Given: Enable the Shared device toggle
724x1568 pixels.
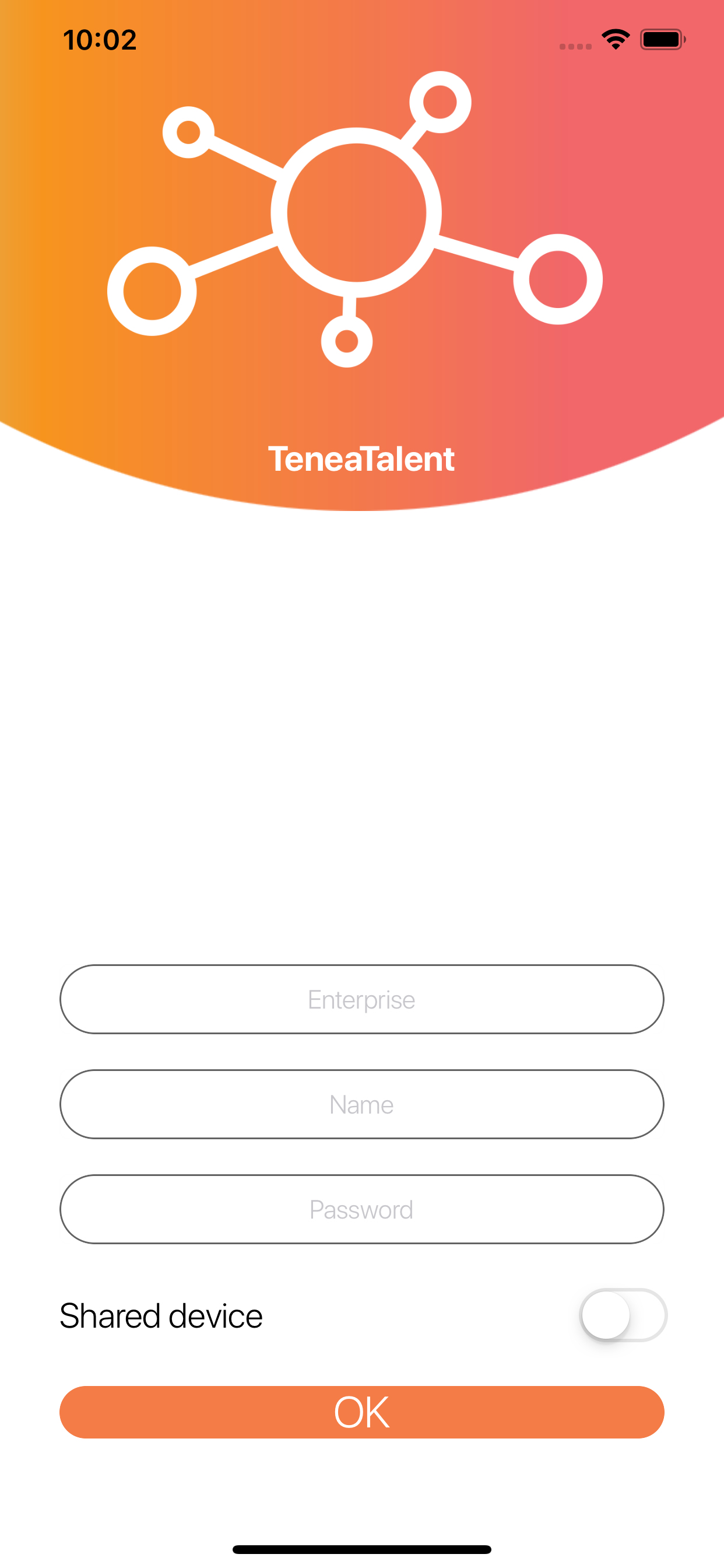Looking at the screenshot, I should pos(624,1315).
